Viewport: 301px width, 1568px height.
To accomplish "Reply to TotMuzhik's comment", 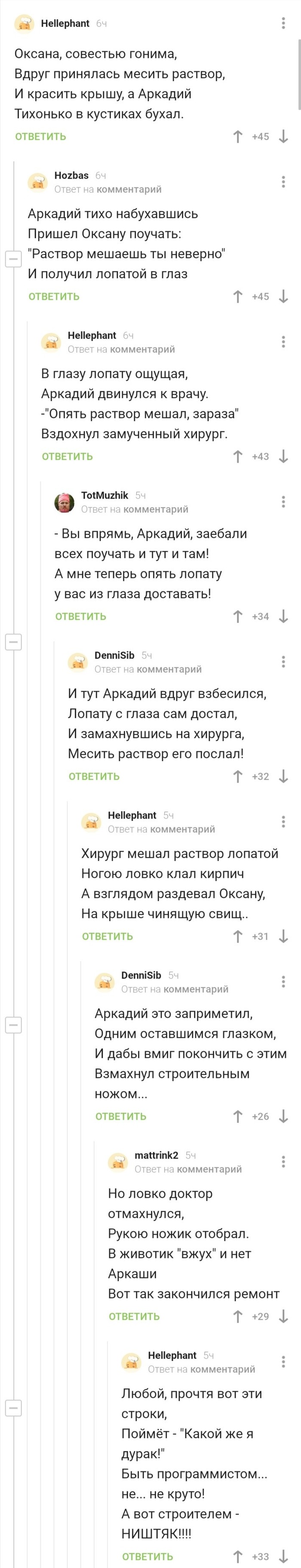I will [80, 617].
